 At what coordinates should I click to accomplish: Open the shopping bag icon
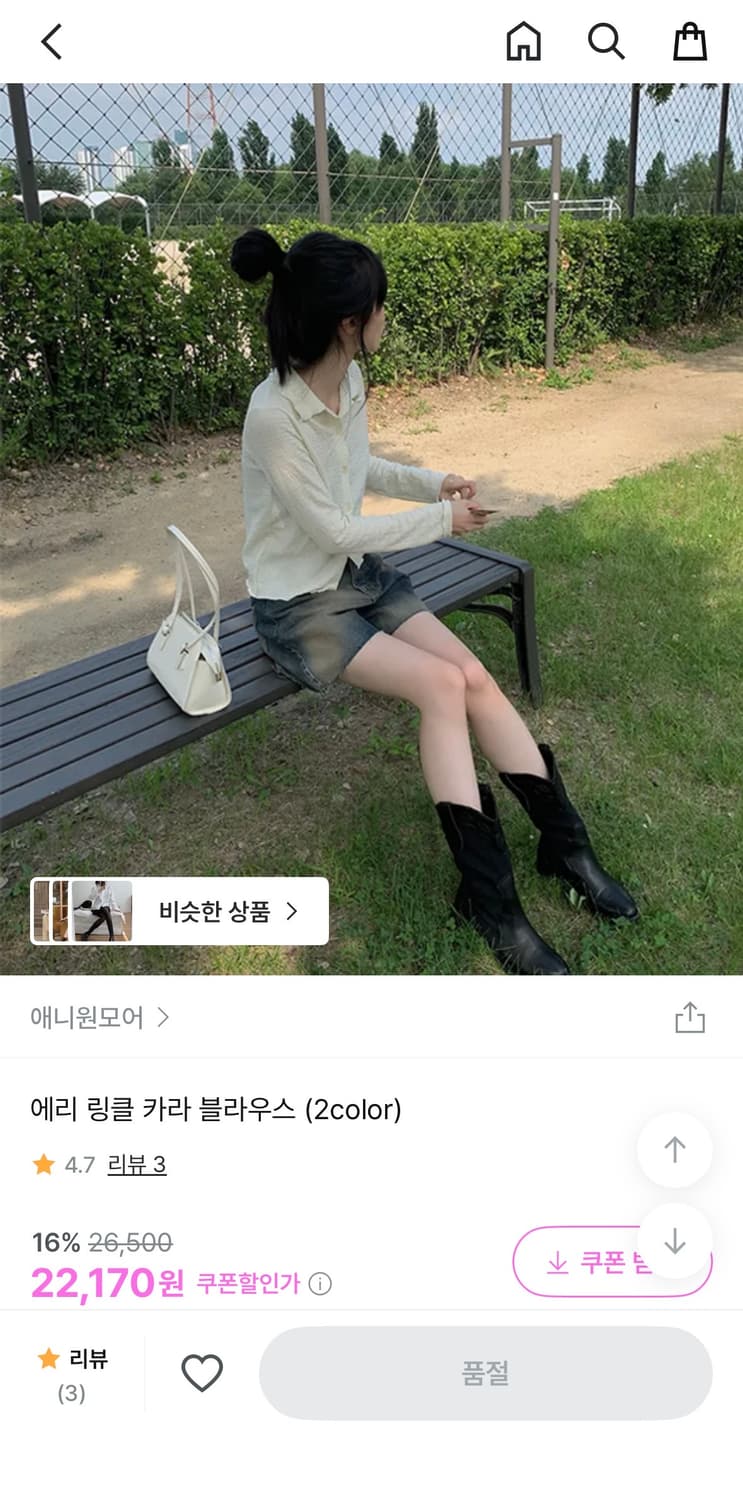pyautogui.click(x=690, y=41)
